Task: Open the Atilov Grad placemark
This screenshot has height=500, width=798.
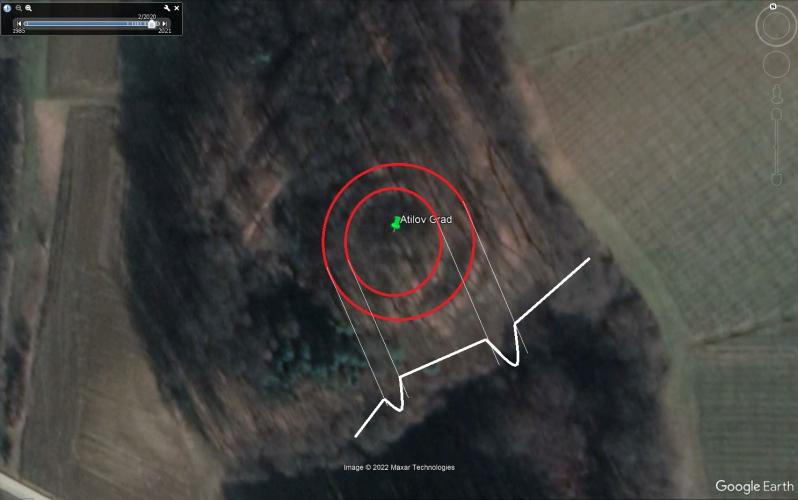Action: coord(397,222)
